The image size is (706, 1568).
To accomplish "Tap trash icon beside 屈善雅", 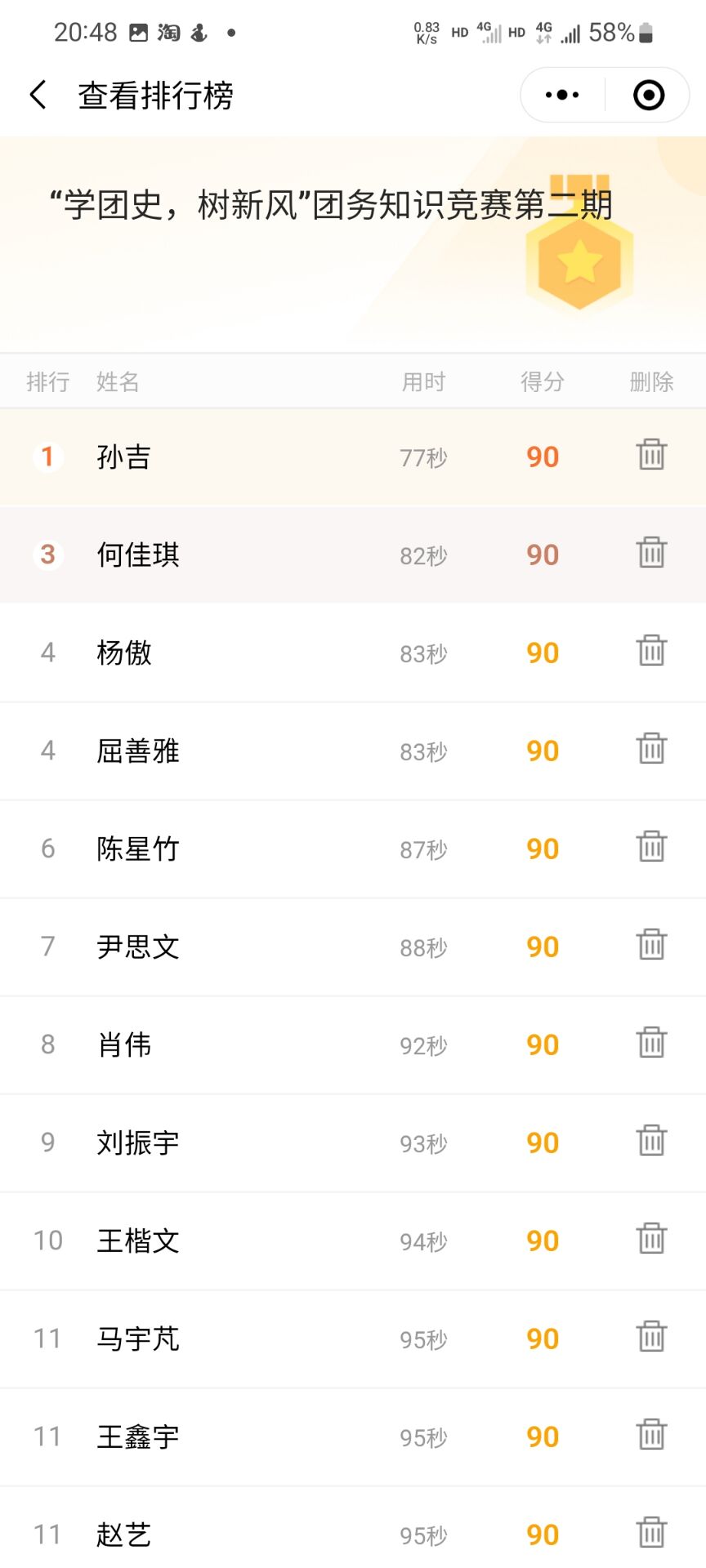I will [651, 749].
